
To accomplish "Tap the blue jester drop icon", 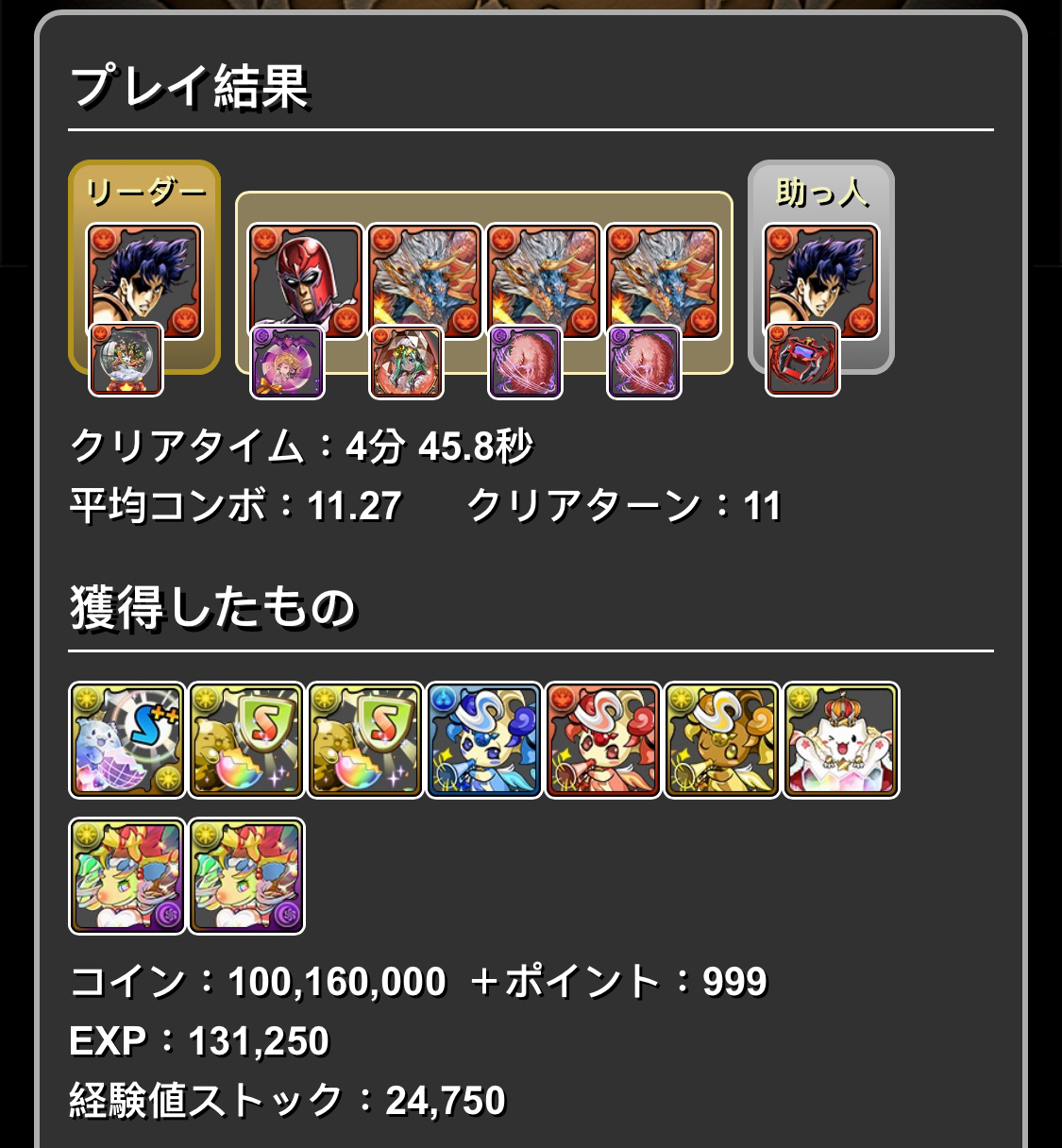I will tap(484, 741).
